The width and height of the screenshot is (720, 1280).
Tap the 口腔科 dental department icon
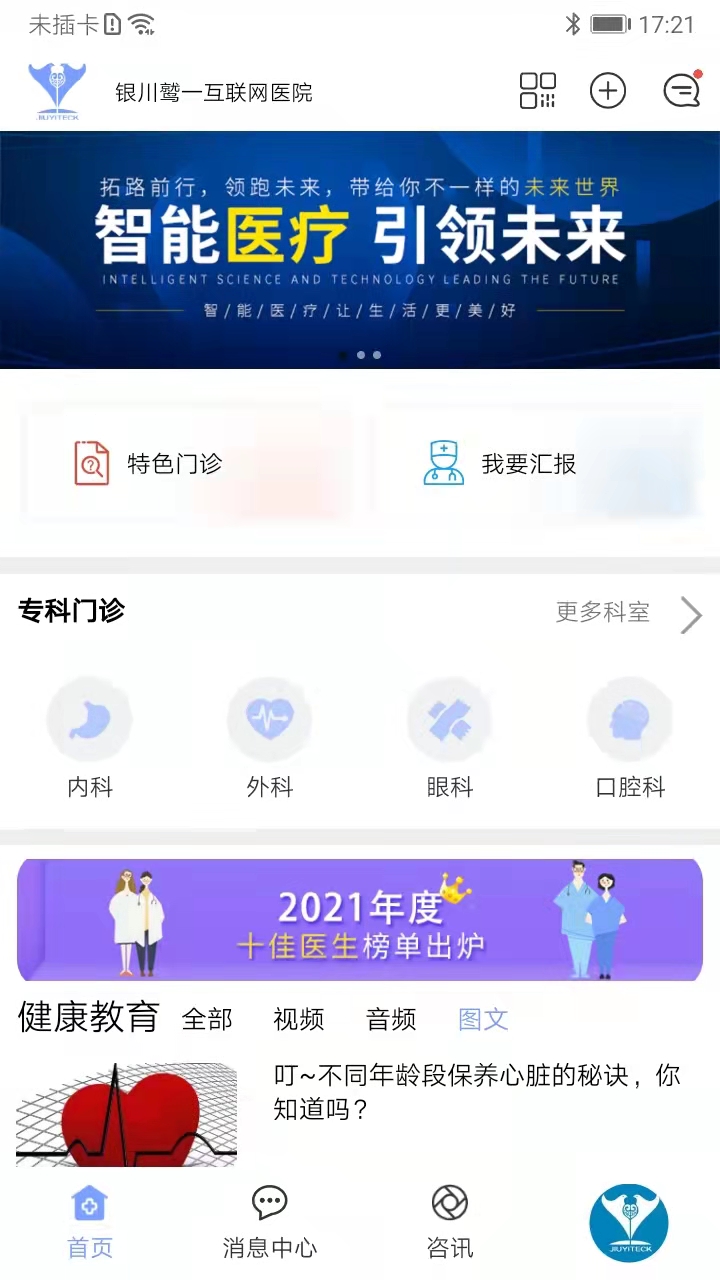(x=629, y=717)
